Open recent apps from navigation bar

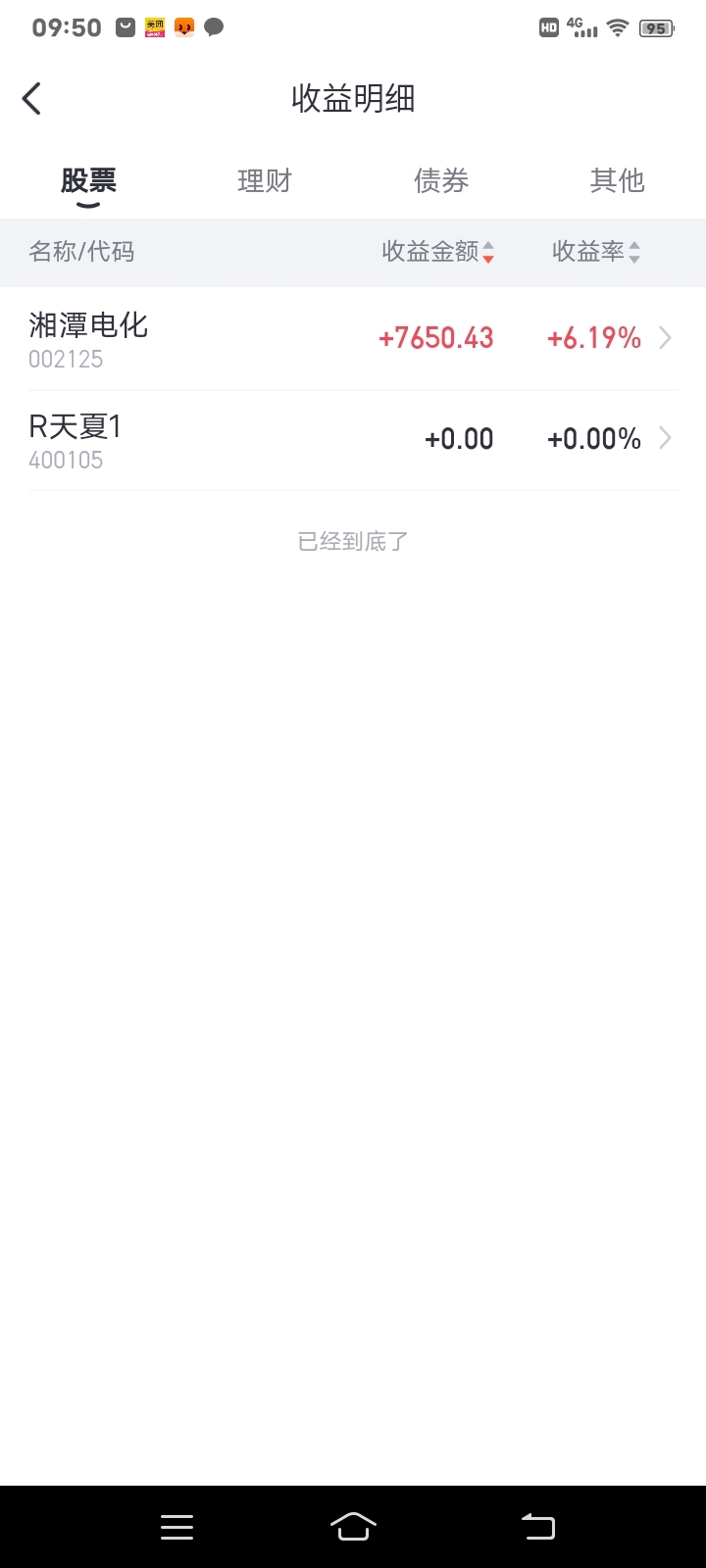176,1526
